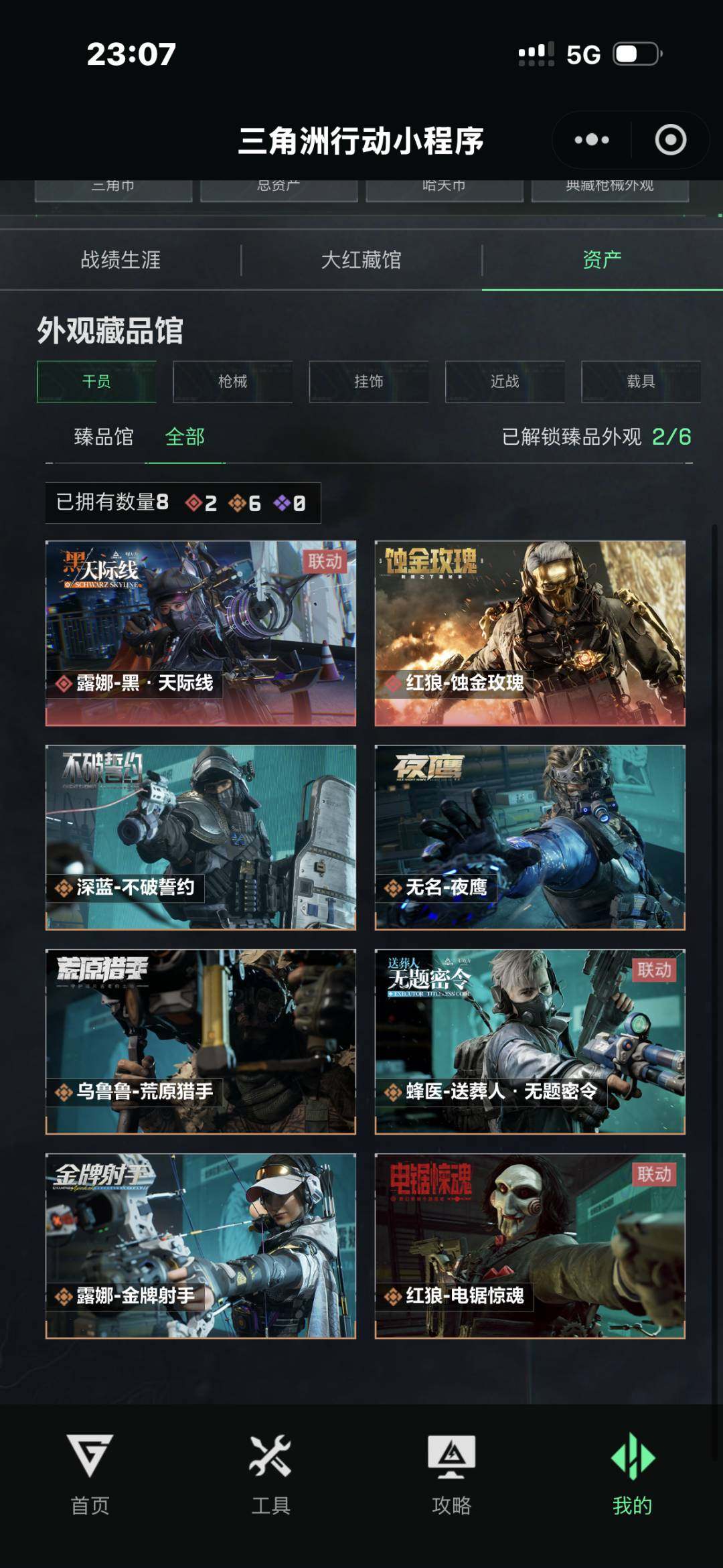Viewport: 723px width, 1568px height.
Task: Switch to the 臻品馆 sub-tab
Action: pyautogui.click(x=104, y=436)
